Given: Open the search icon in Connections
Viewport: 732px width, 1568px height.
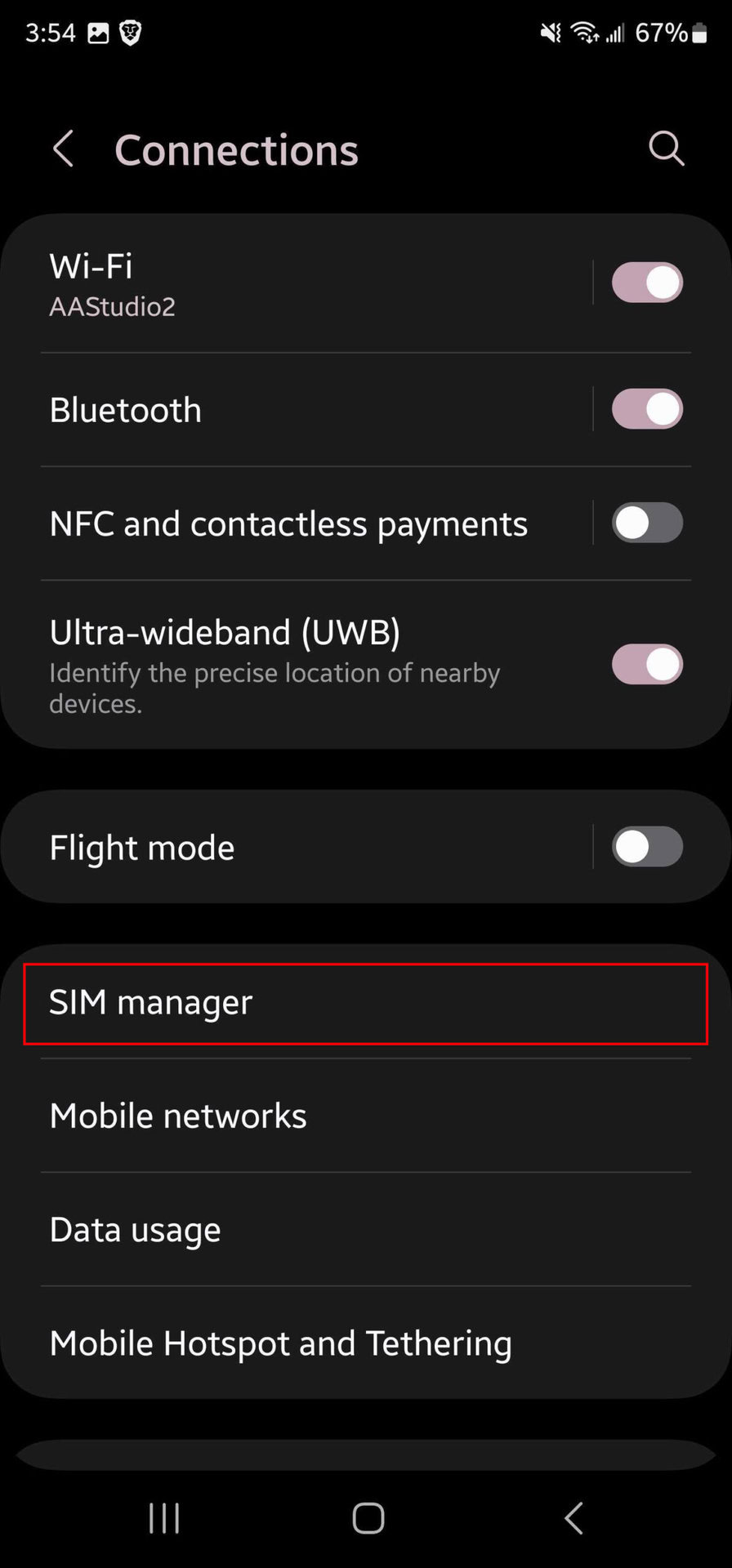Looking at the screenshot, I should tap(666, 149).
